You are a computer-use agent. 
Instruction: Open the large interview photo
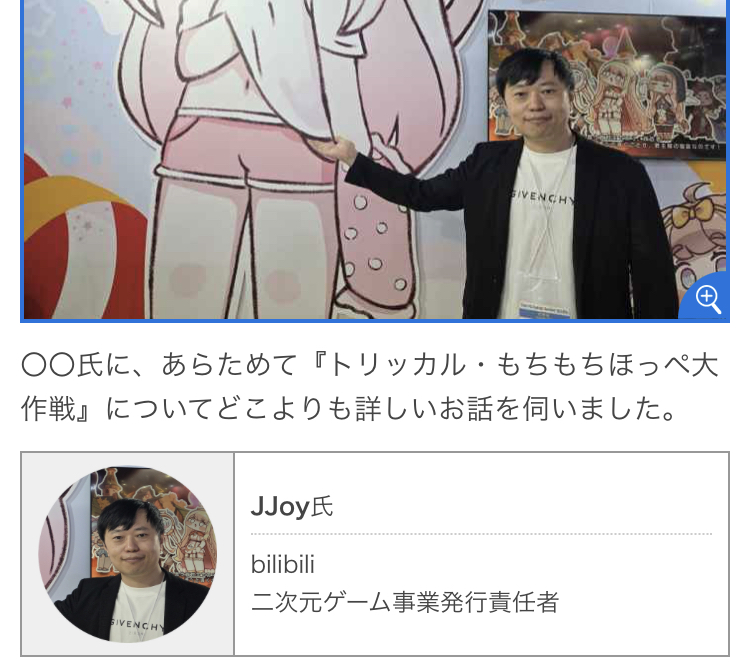click(374, 160)
